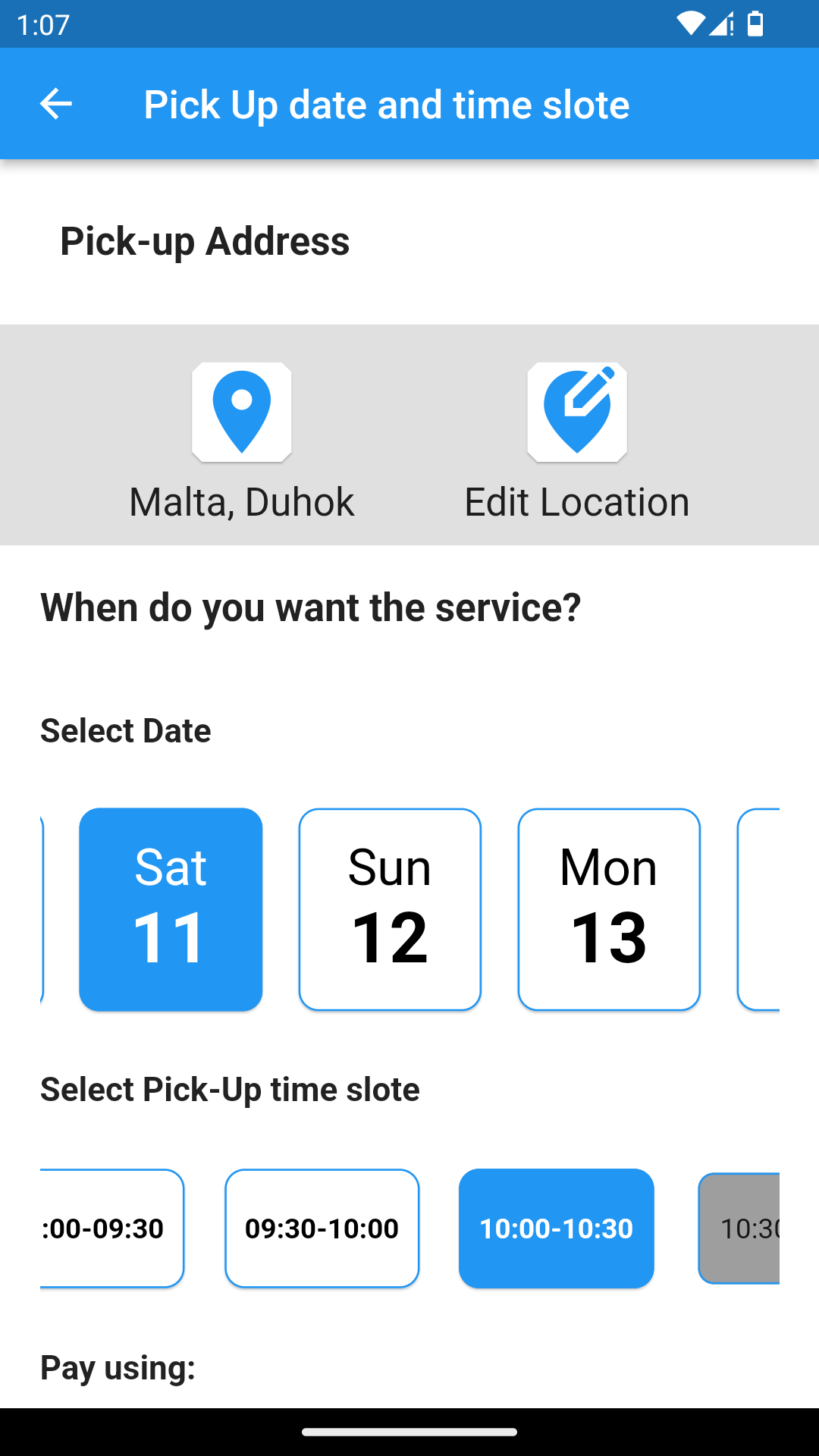Open Edit Location

pyautogui.click(x=577, y=413)
